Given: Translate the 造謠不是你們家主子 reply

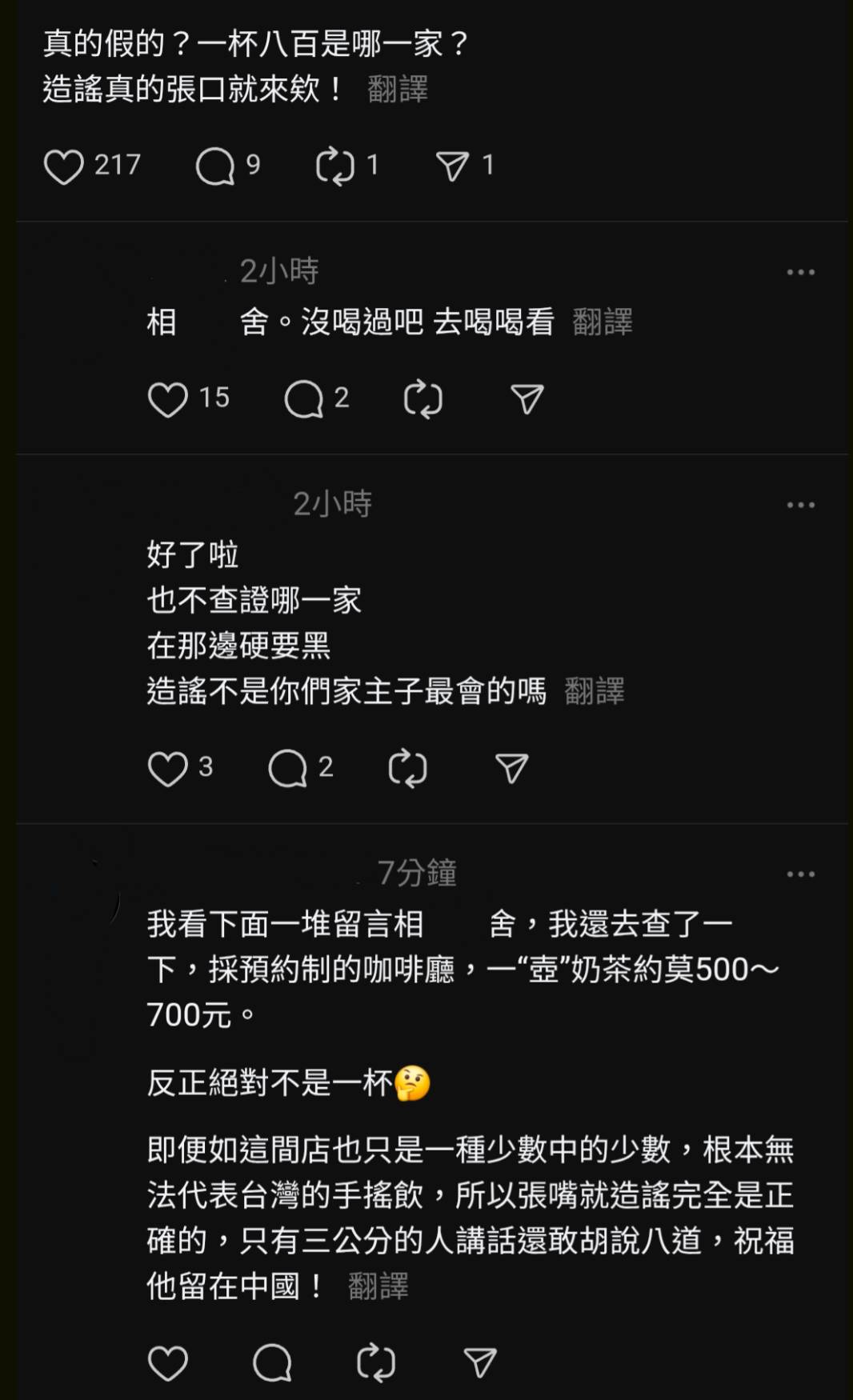Looking at the screenshot, I should (595, 691).
